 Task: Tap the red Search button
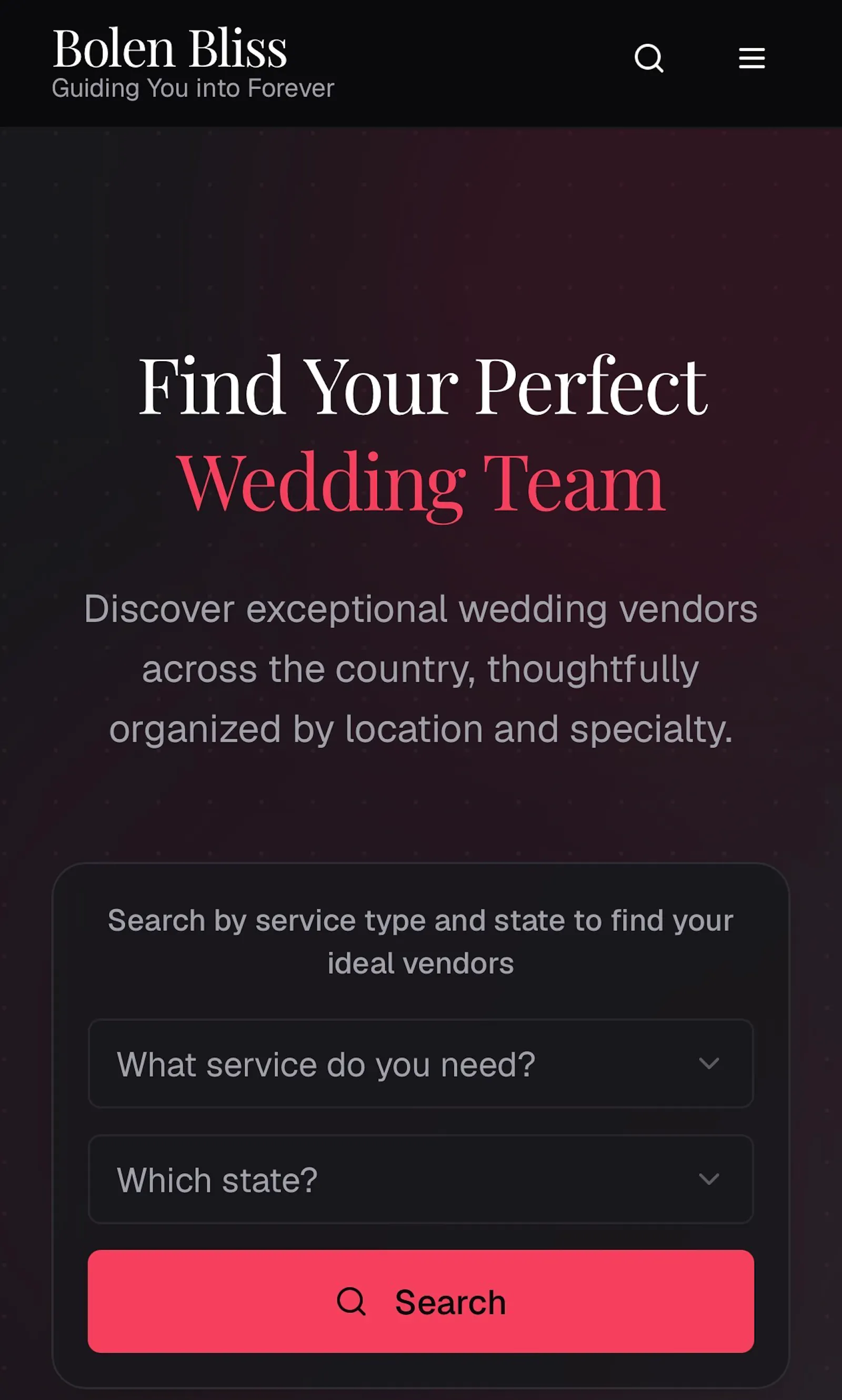pyautogui.click(x=420, y=1301)
